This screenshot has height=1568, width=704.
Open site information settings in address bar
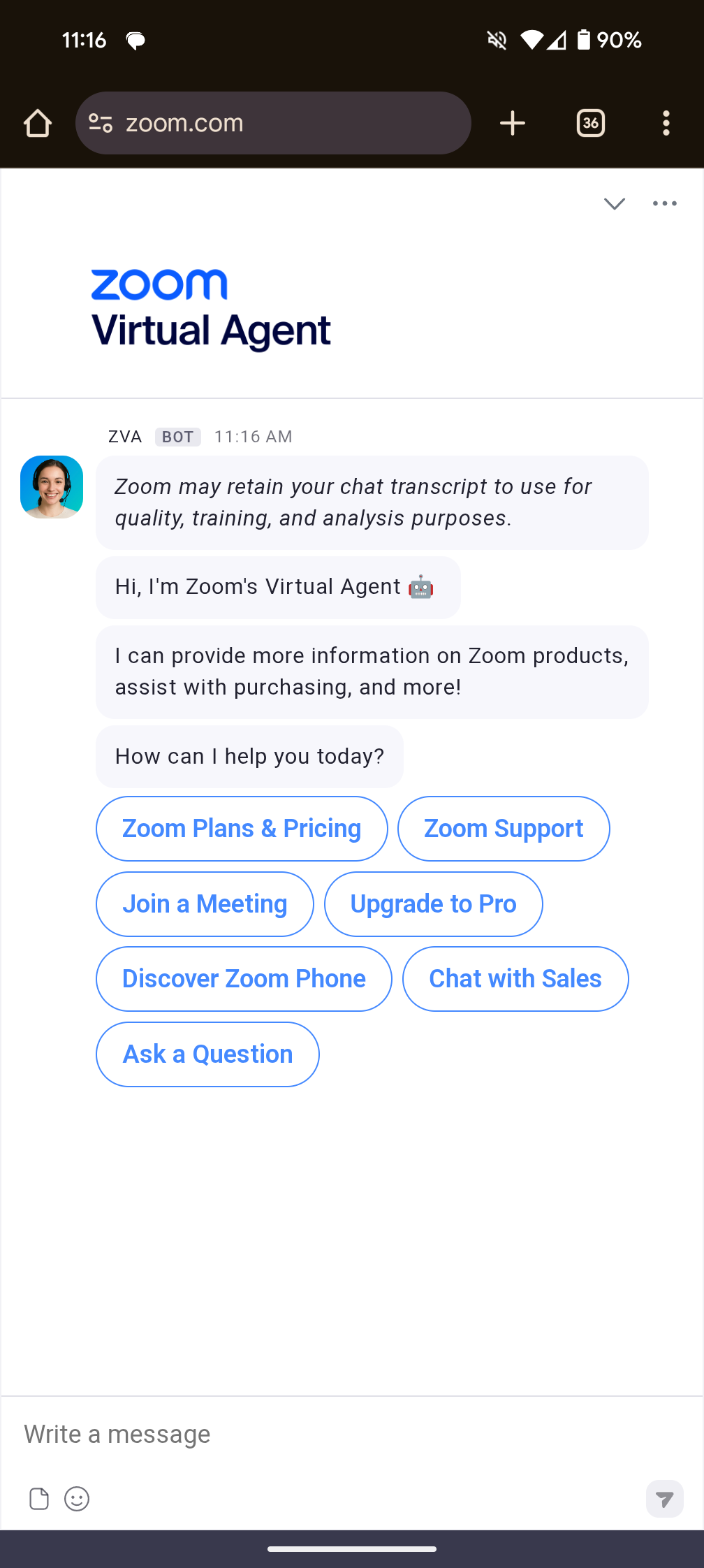point(100,123)
